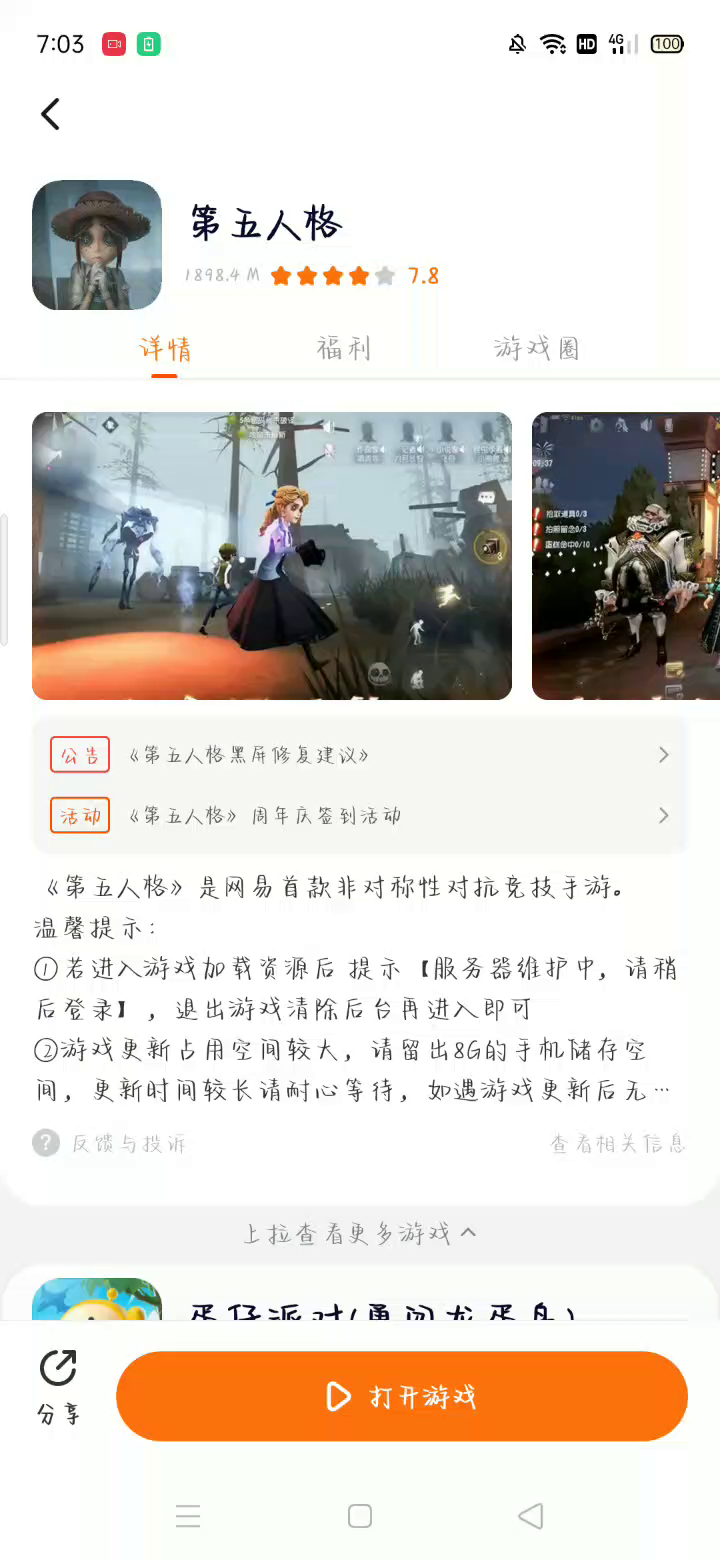Tap 上拉查看更多游戏 expander
Viewport: 720px width, 1560px height.
pos(360,1233)
